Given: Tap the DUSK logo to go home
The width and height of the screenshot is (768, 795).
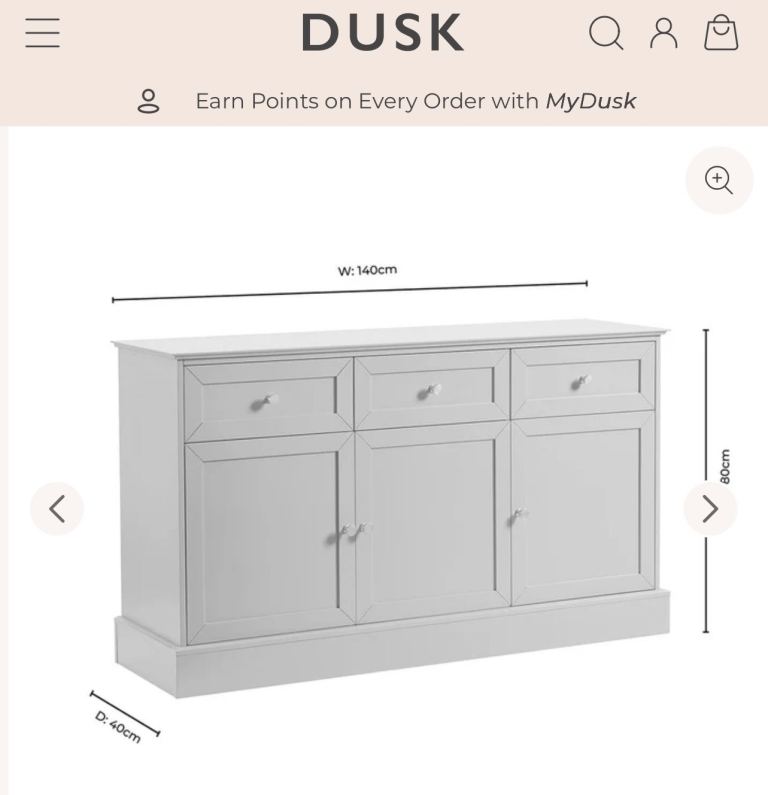Looking at the screenshot, I should [x=383, y=32].
